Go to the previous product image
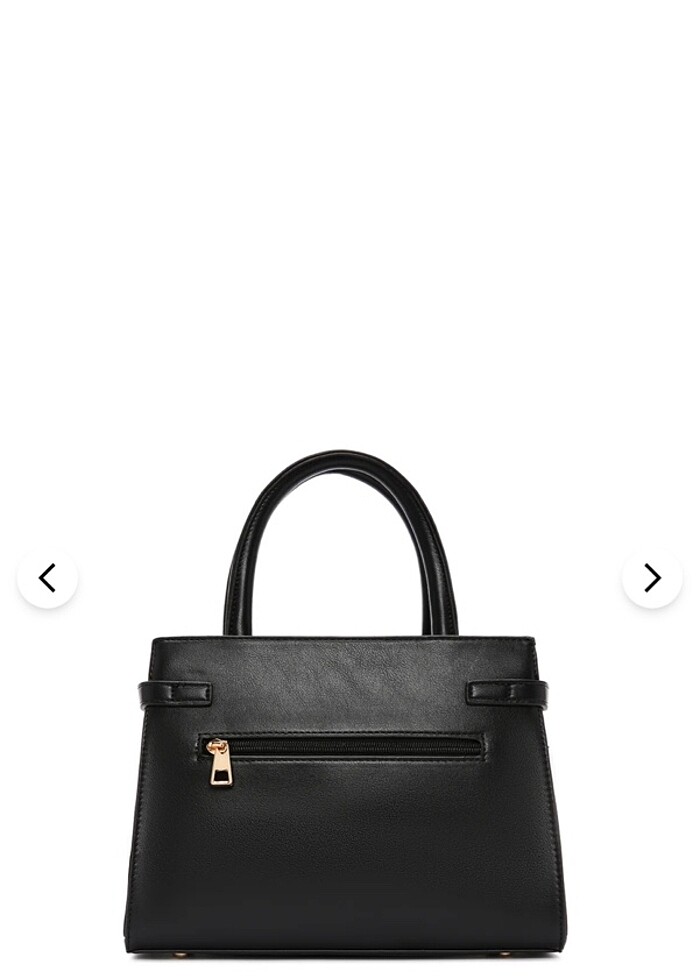This screenshot has height=980, width=700. pos(47,578)
